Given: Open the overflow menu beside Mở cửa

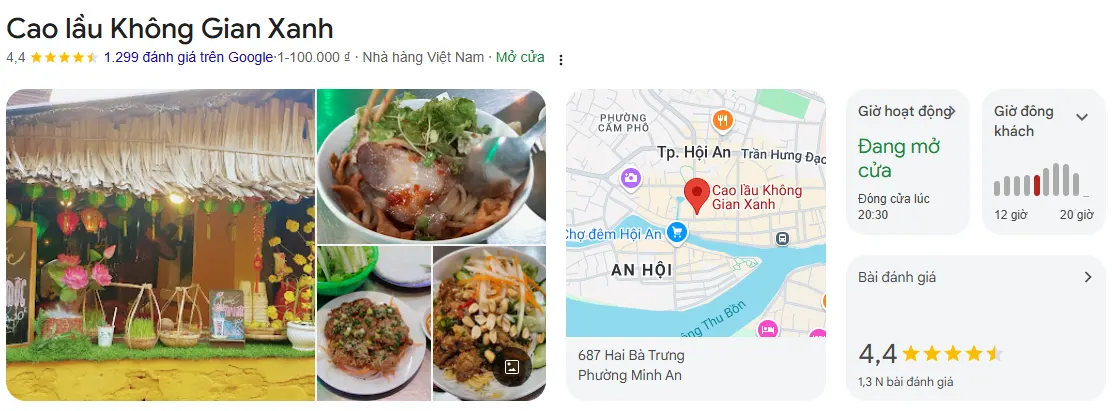Looking at the screenshot, I should click(x=561, y=59).
